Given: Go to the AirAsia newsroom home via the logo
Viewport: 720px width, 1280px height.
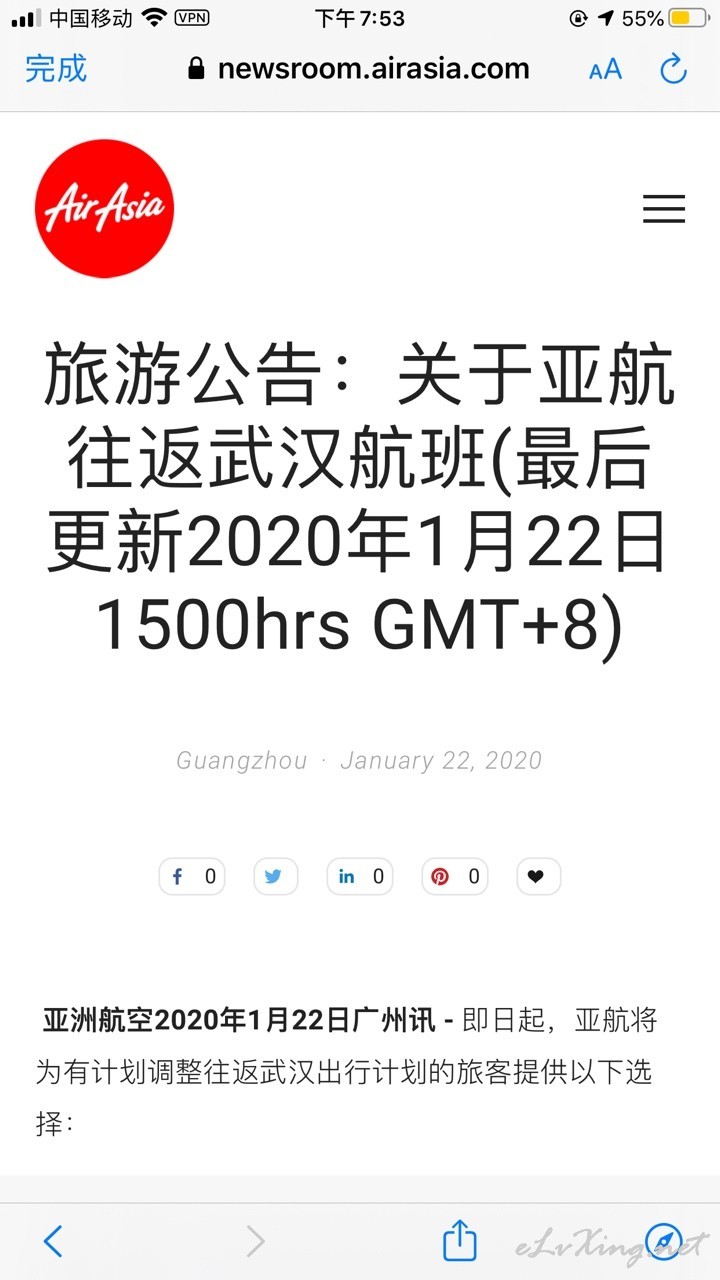Looking at the screenshot, I should pyautogui.click(x=104, y=208).
